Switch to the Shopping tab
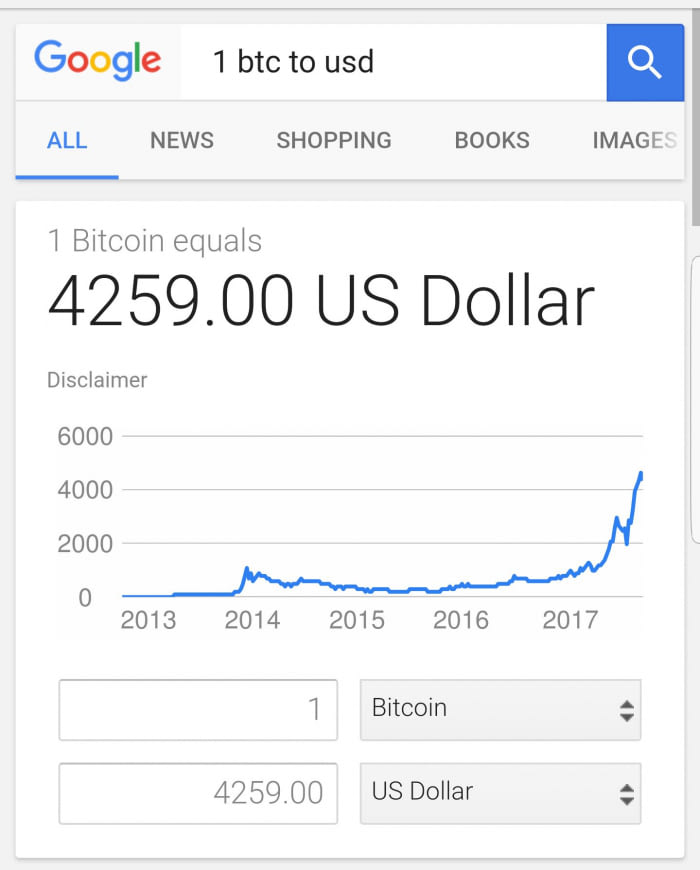Image resolution: width=700 pixels, height=870 pixels. pos(334,140)
